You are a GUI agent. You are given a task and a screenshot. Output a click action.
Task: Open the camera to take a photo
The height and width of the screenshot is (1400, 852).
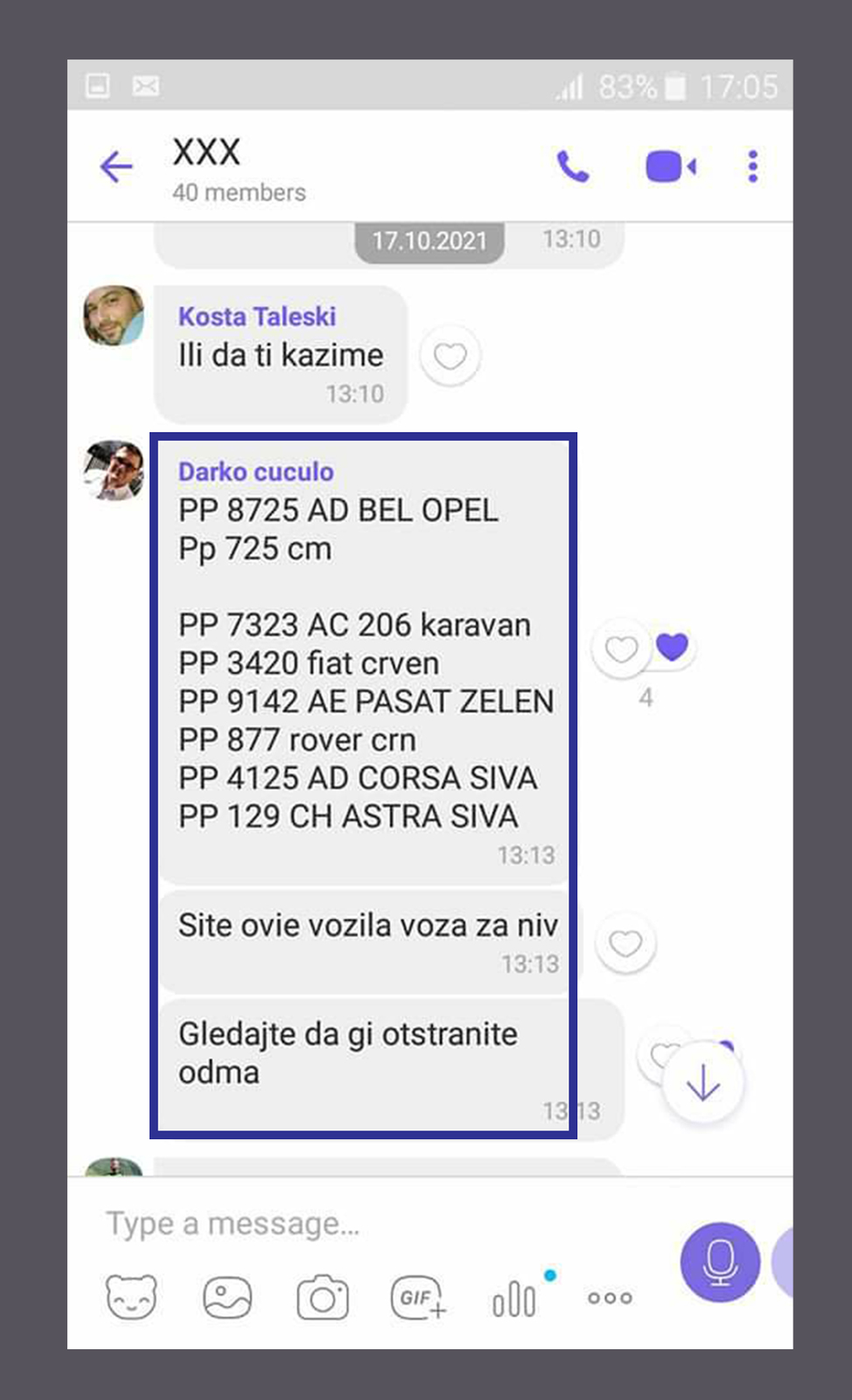coord(323,1298)
